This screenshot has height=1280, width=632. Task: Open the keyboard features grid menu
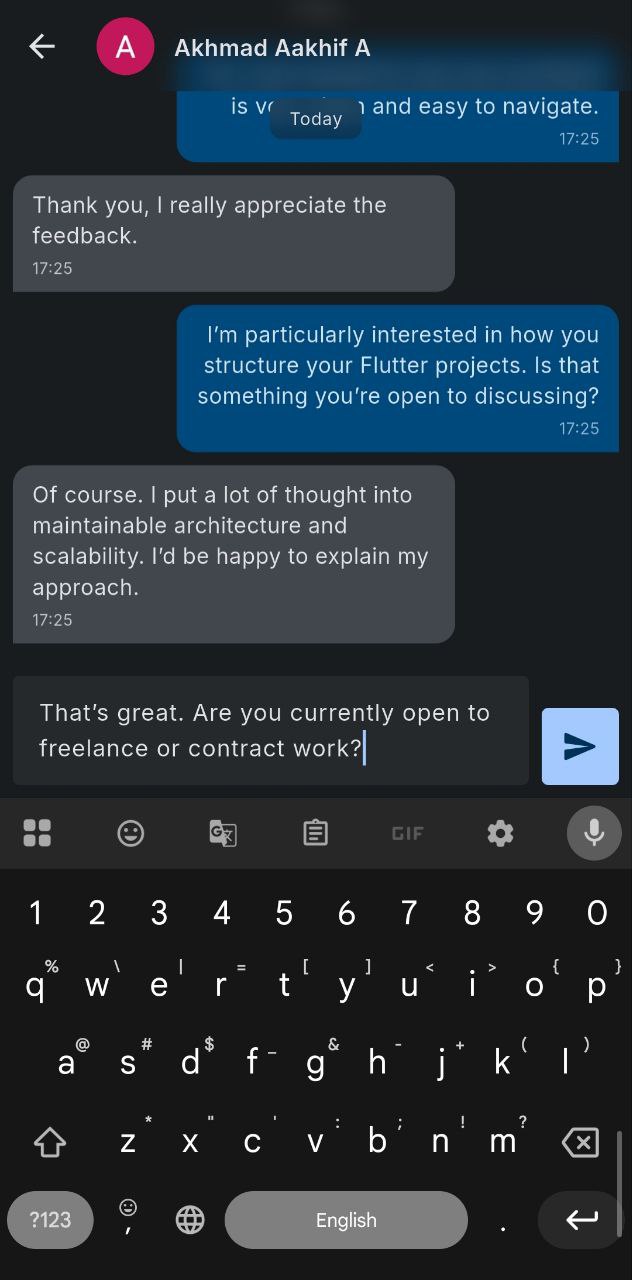(37, 833)
